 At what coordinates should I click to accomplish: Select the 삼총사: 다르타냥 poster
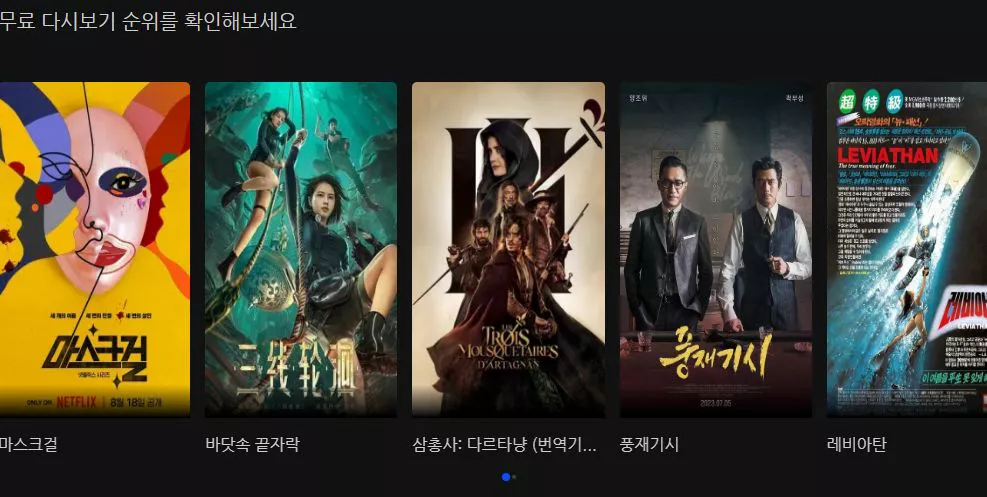point(508,249)
